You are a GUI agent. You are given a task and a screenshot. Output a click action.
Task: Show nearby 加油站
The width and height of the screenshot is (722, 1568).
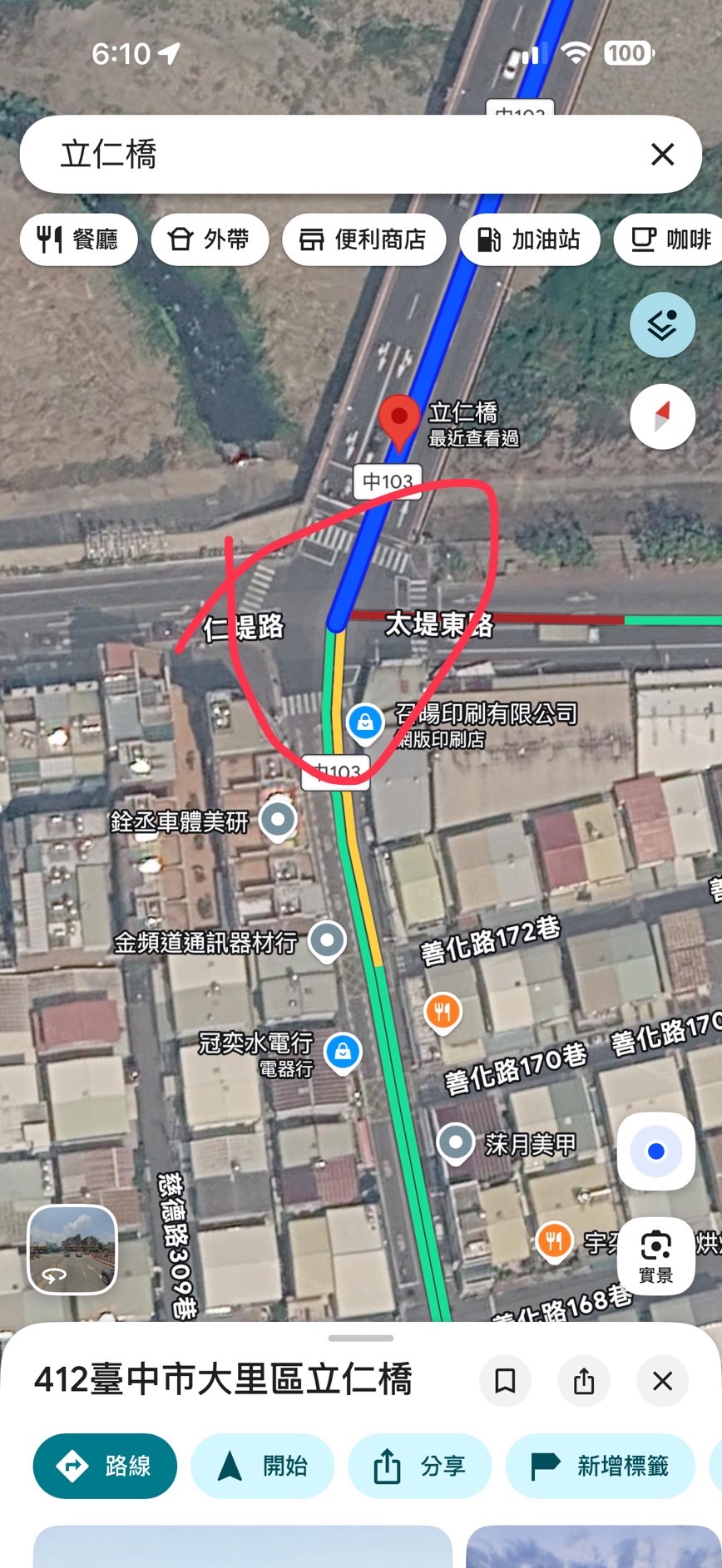(x=529, y=239)
